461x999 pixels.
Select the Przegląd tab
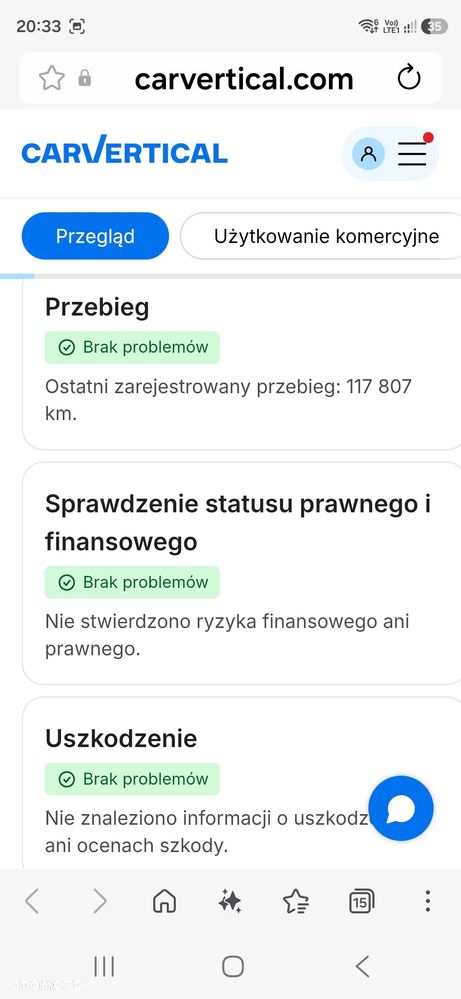96,236
